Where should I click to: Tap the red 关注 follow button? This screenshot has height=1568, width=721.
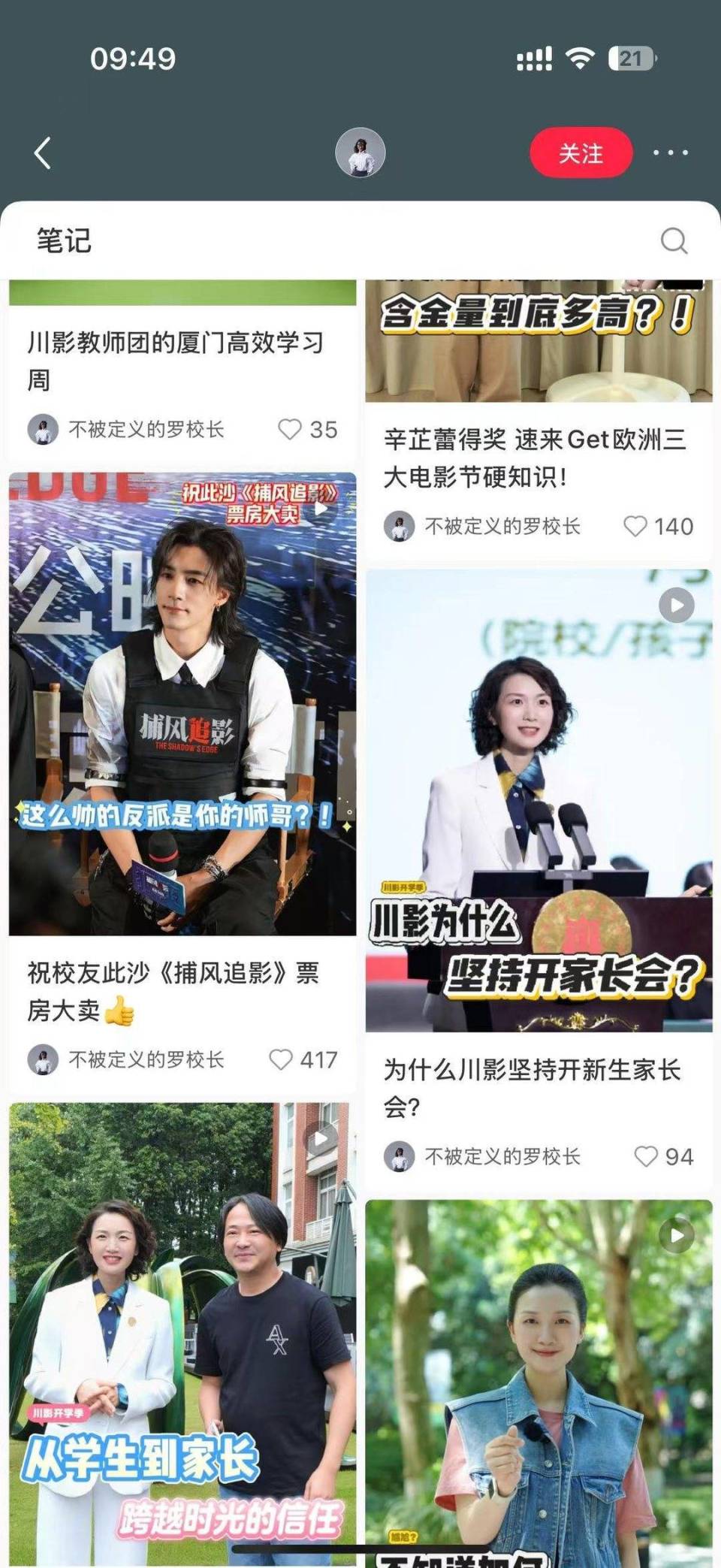click(x=579, y=153)
